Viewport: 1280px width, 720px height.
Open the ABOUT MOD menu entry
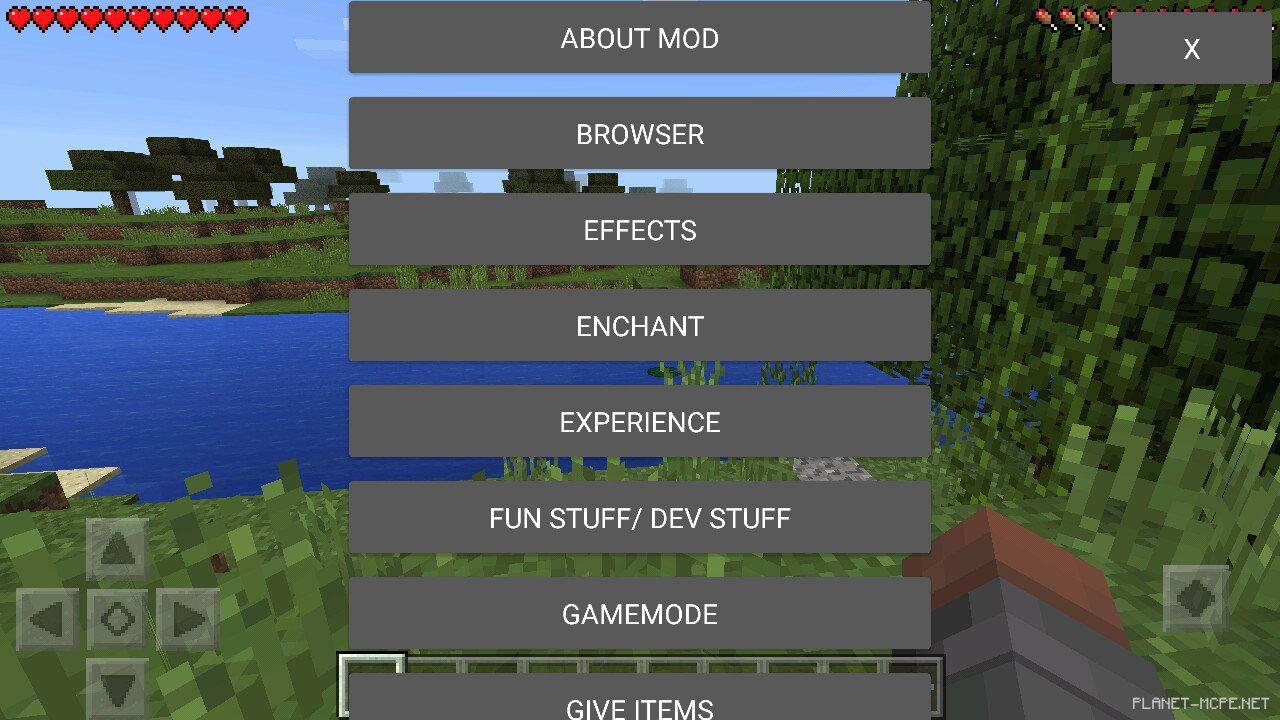(x=639, y=38)
